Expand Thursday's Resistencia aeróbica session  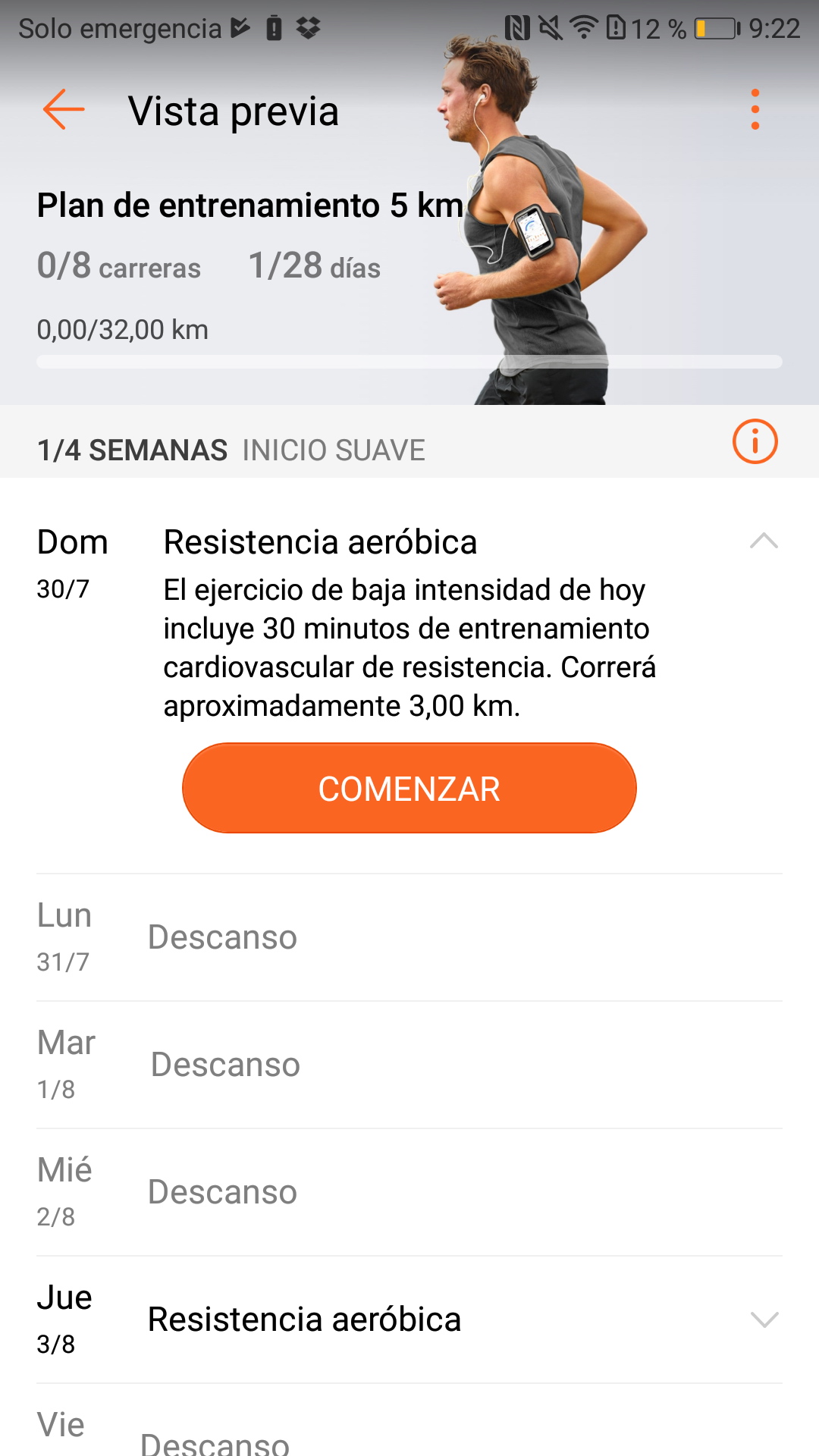[x=764, y=1319]
